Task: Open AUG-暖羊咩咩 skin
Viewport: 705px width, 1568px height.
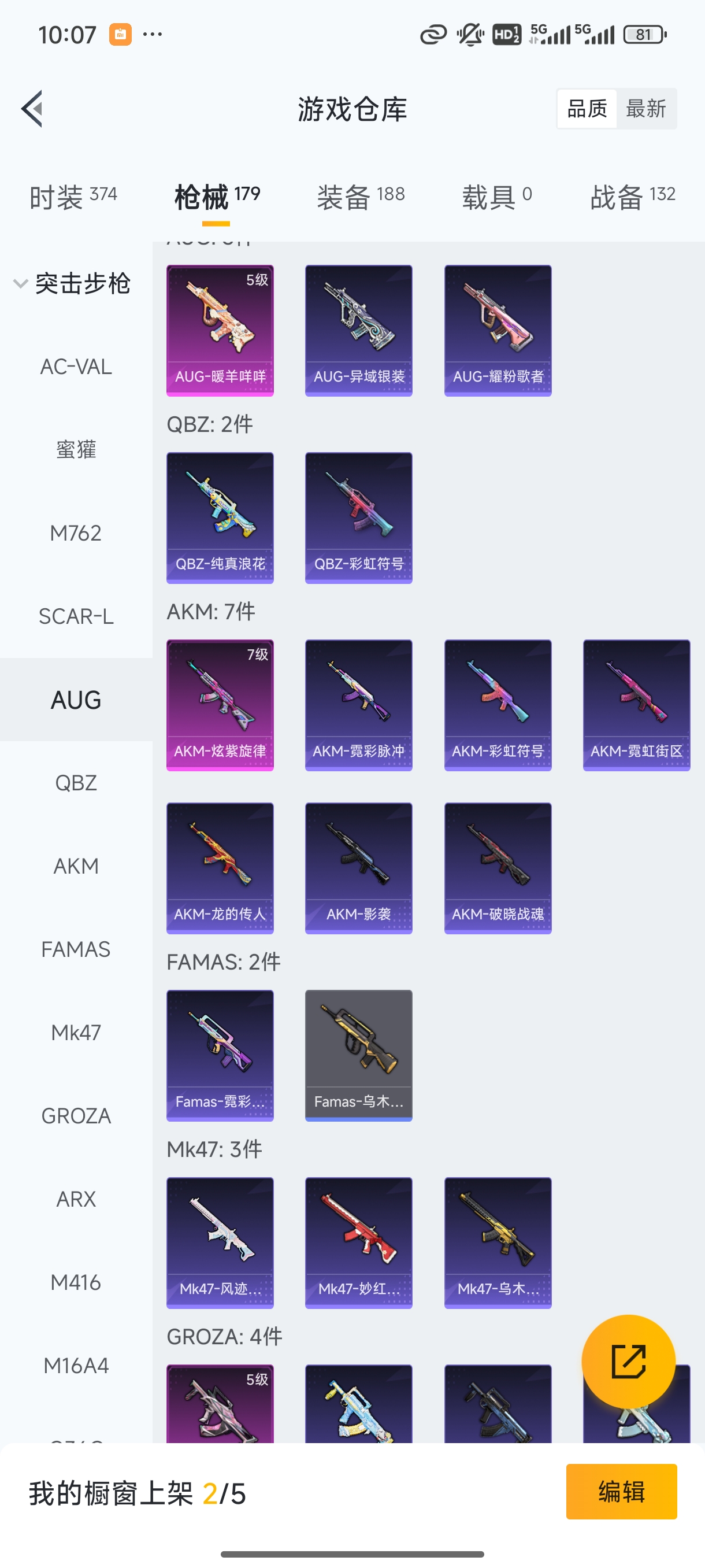Action: pyautogui.click(x=220, y=331)
